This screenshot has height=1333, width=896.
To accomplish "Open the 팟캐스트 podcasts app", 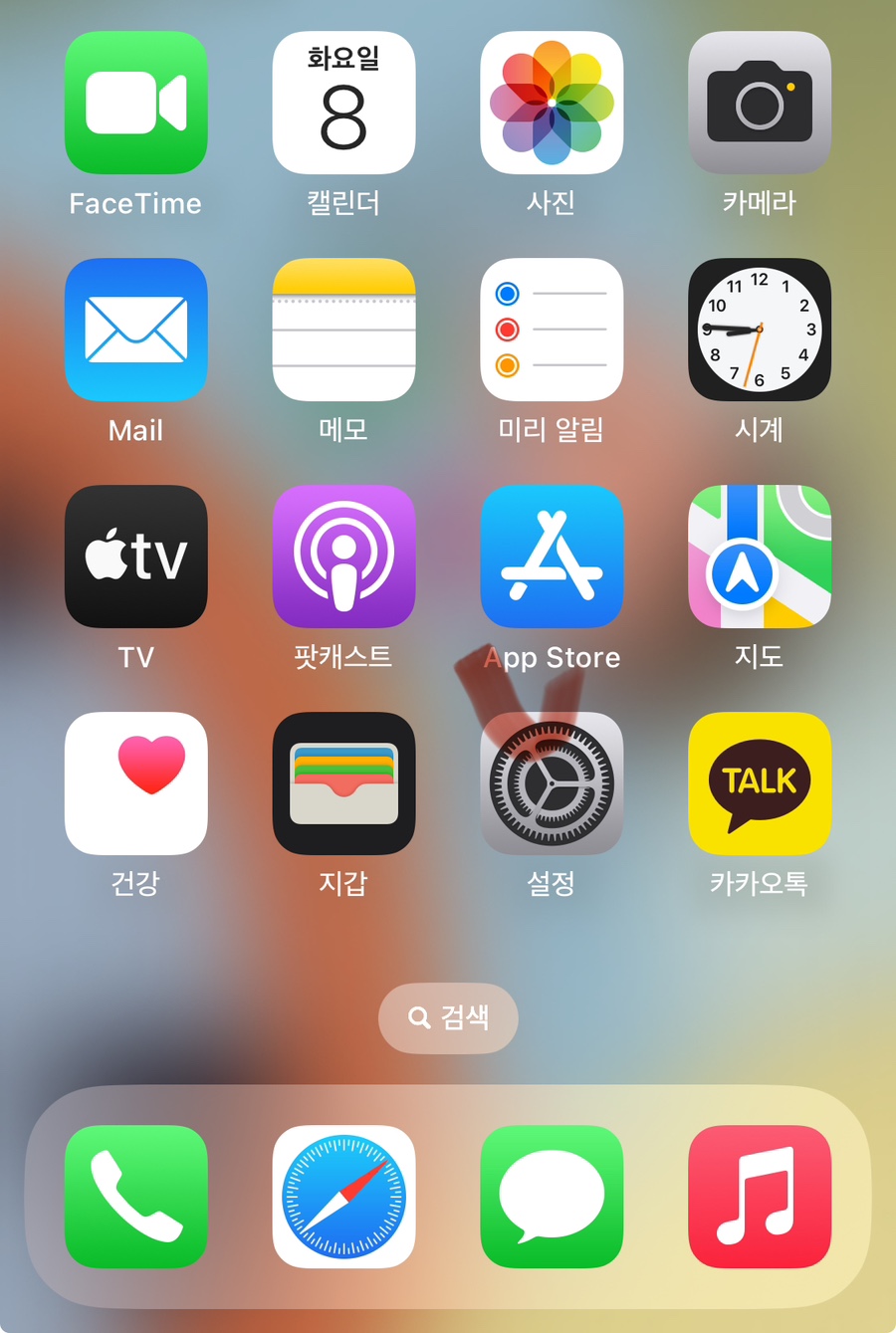I will pos(343,556).
